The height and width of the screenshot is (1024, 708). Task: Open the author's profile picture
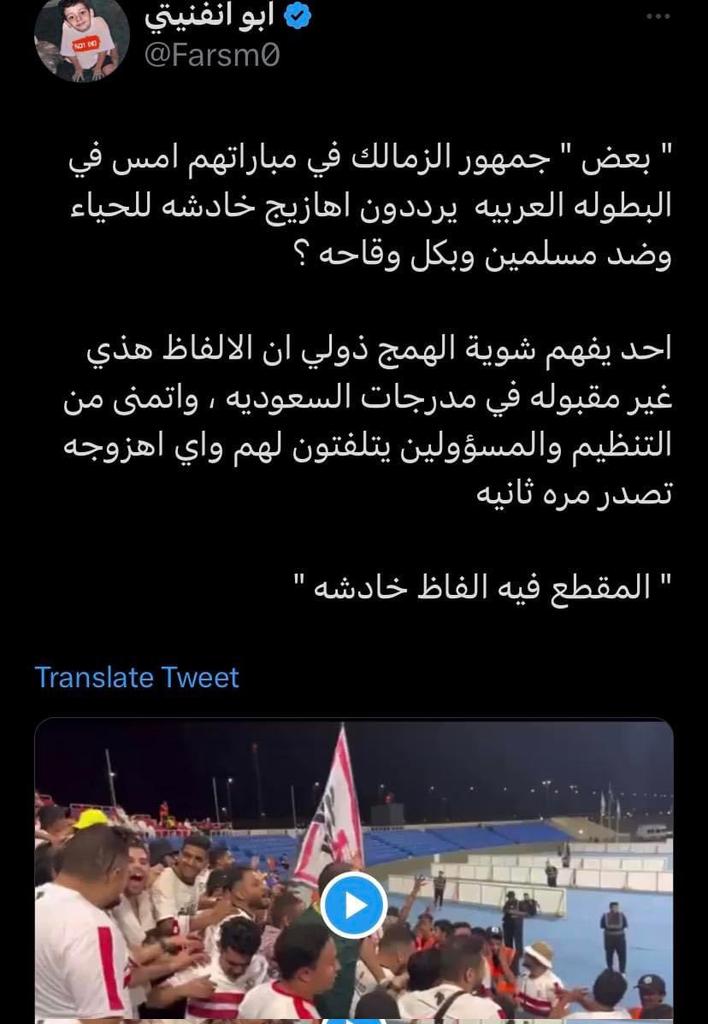coord(82,38)
